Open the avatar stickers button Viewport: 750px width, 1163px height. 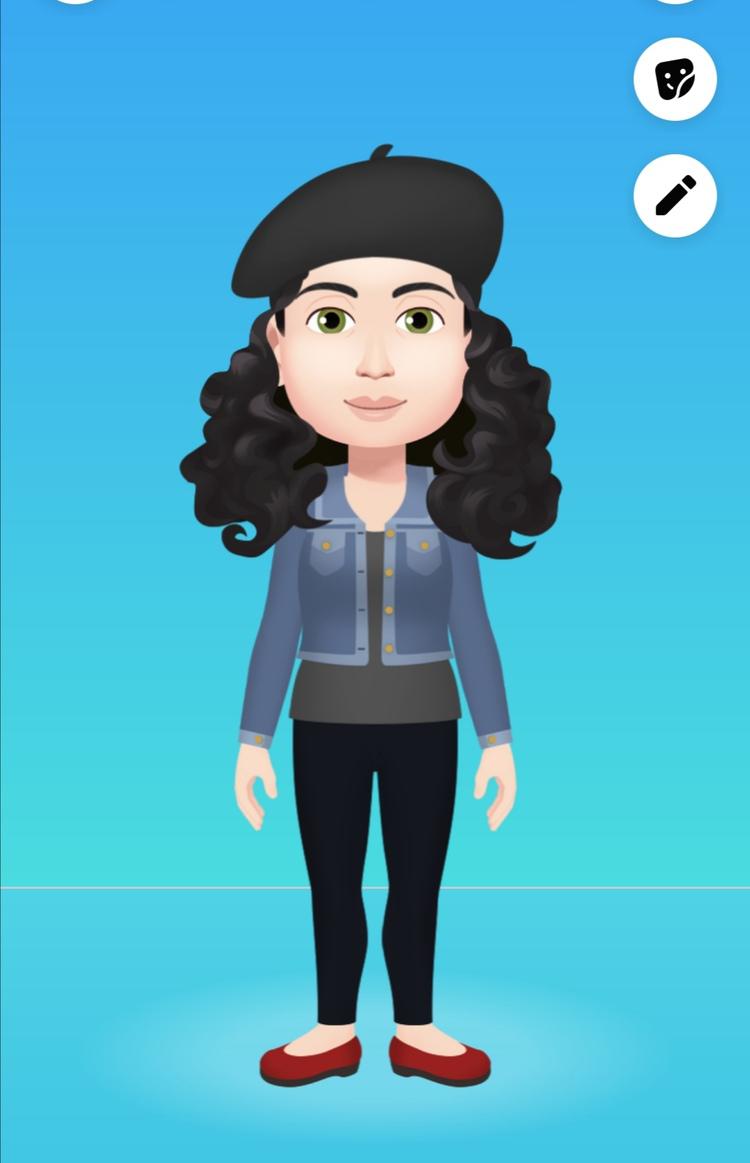coord(675,79)
